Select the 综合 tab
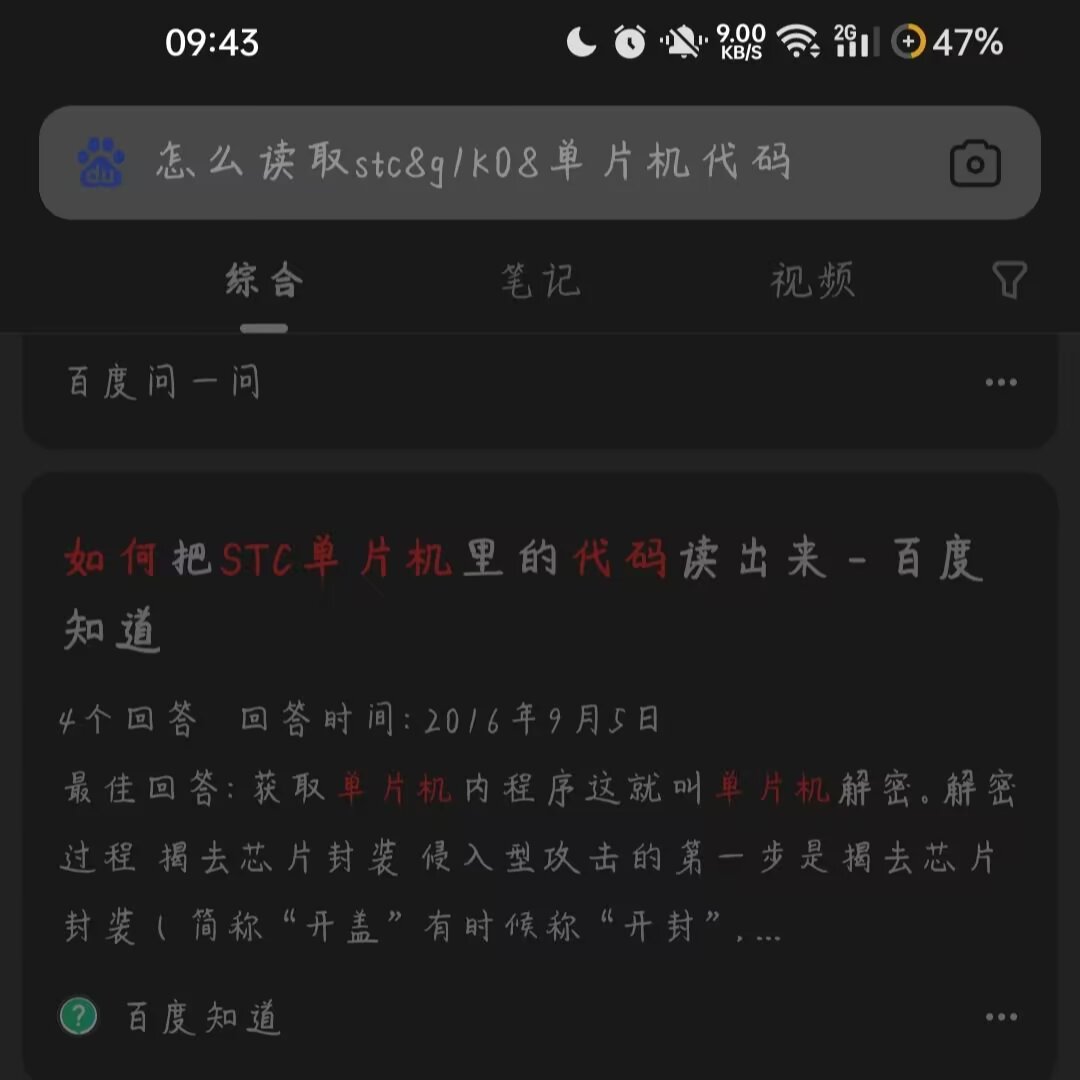The width and height of the screenshot is (1080, 1080). click(x=264, y=280)
